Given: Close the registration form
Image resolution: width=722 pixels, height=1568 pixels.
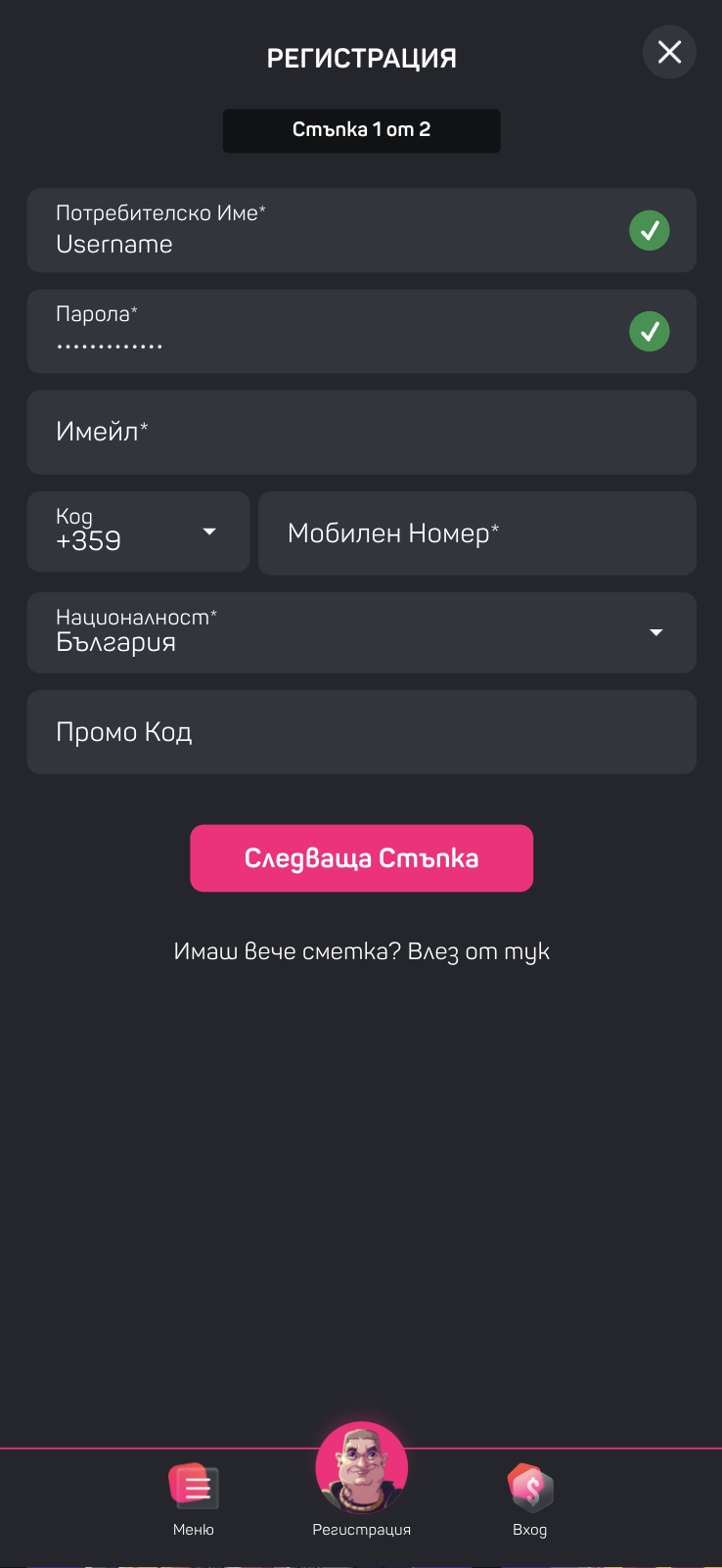Looking at the screenshot, I should 669,52.
